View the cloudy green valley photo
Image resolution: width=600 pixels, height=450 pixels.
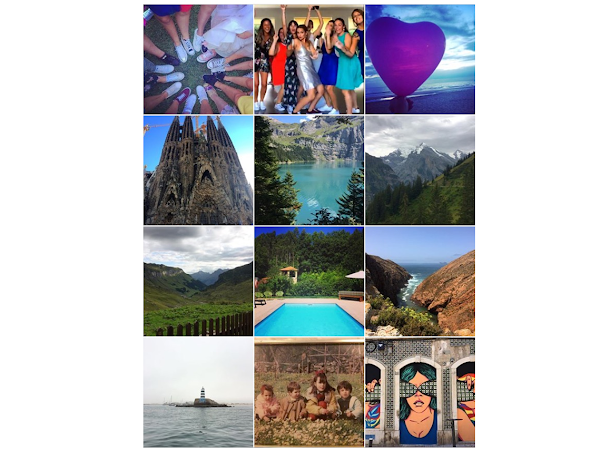(x=198, y=281)
